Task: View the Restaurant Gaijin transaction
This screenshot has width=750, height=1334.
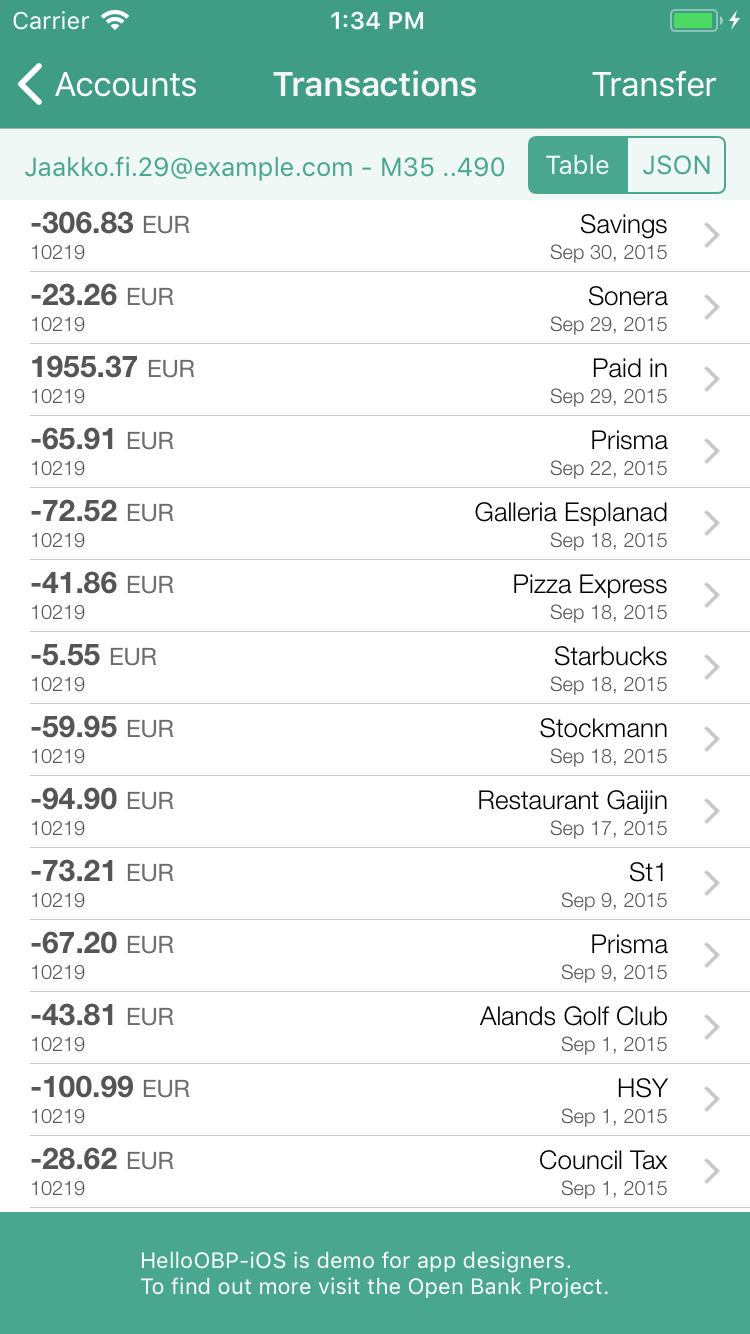Action: (x=375, y=812)
